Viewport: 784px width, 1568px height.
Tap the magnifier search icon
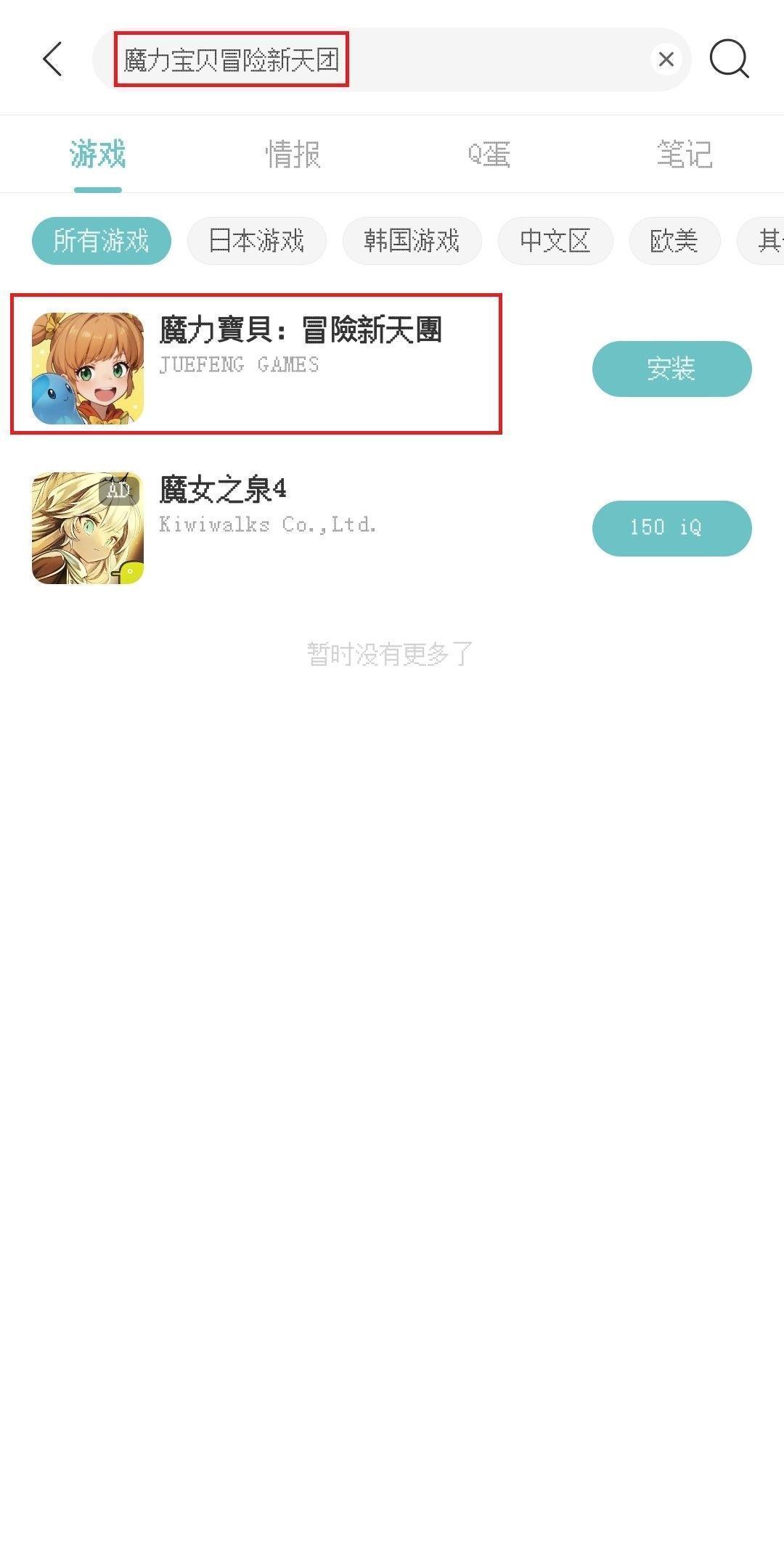click(x=729, y=59)
